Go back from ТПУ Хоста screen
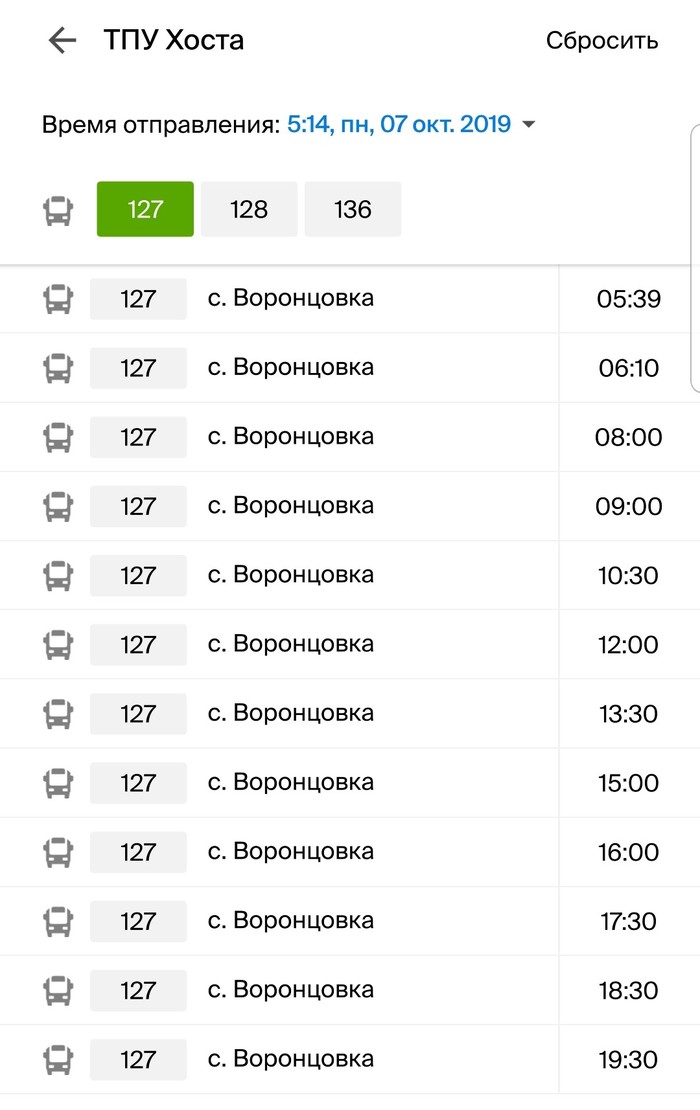The width and height of the screenshot is (700, 1110). click(62, 41)
